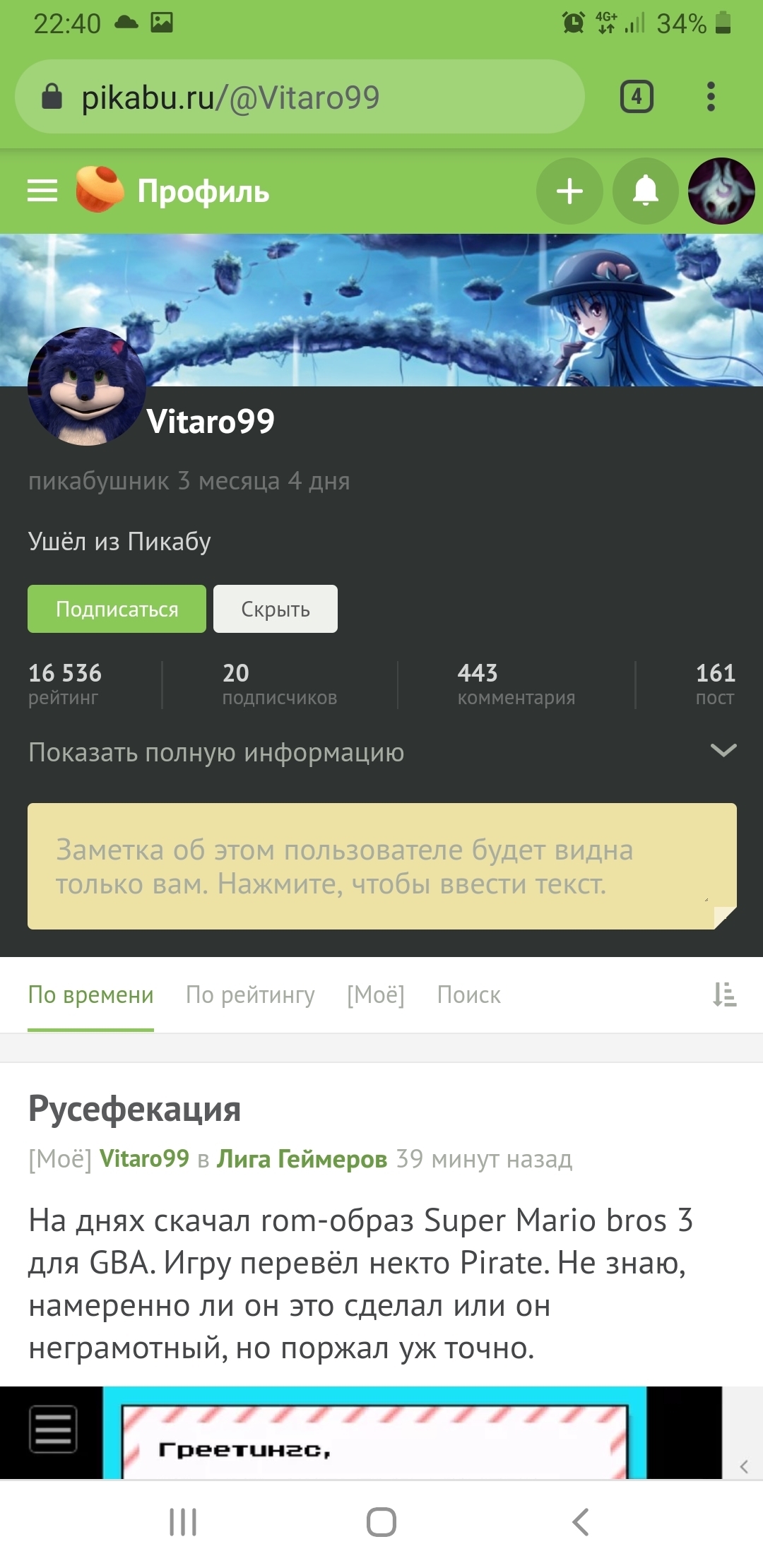Hide this user via Скрыть

(276, 609)
